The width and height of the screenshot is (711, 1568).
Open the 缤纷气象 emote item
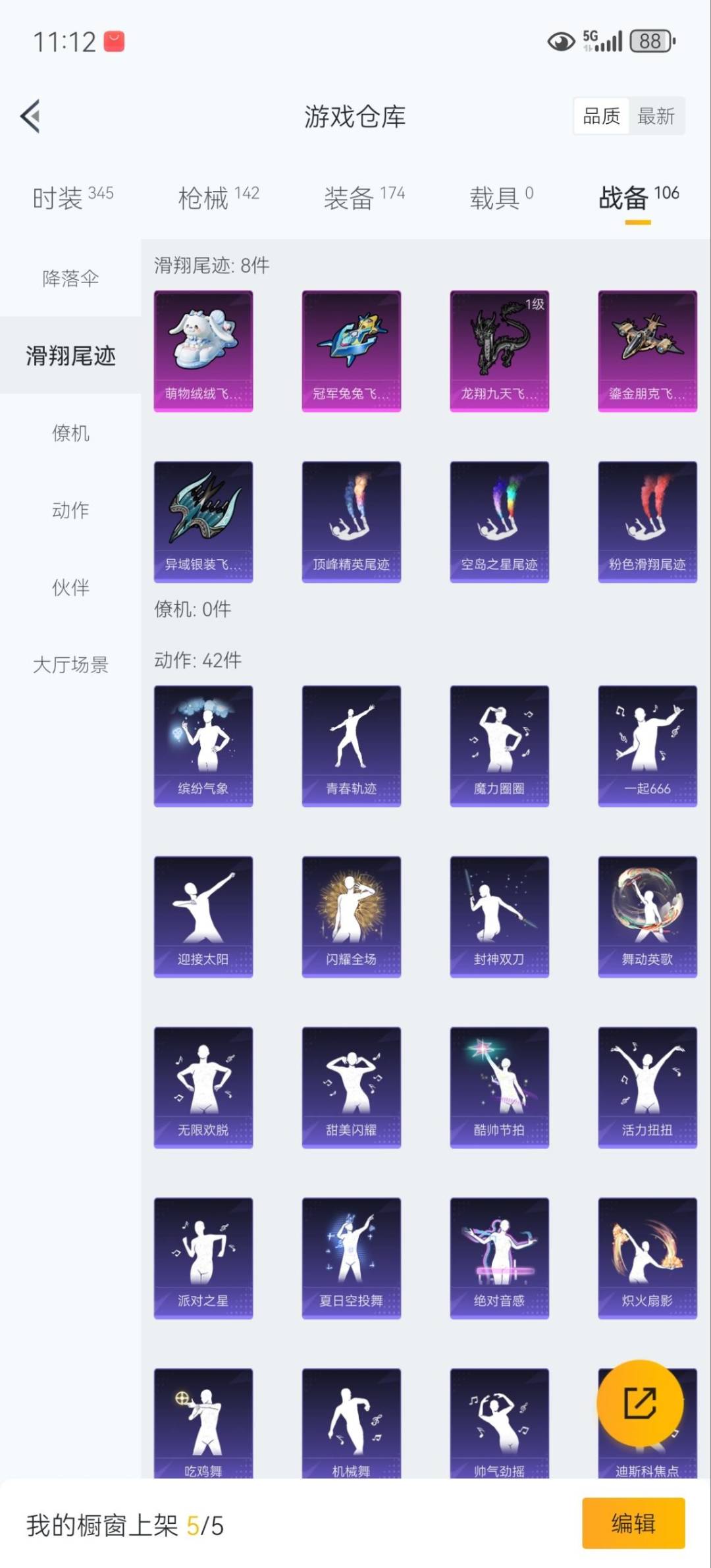coord(203,744)
